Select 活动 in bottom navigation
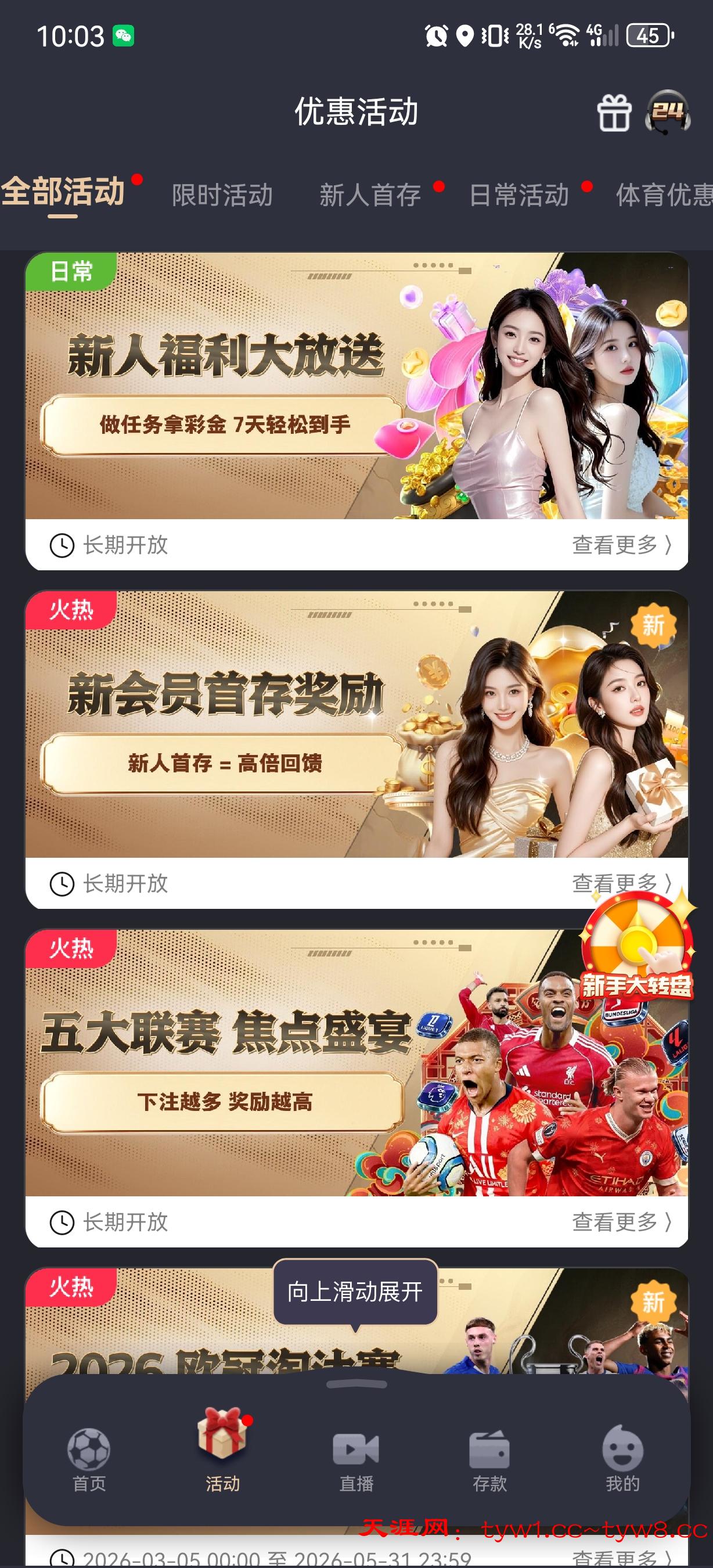The width and height of the screenshot is (713, 1568). [222, 1452]
